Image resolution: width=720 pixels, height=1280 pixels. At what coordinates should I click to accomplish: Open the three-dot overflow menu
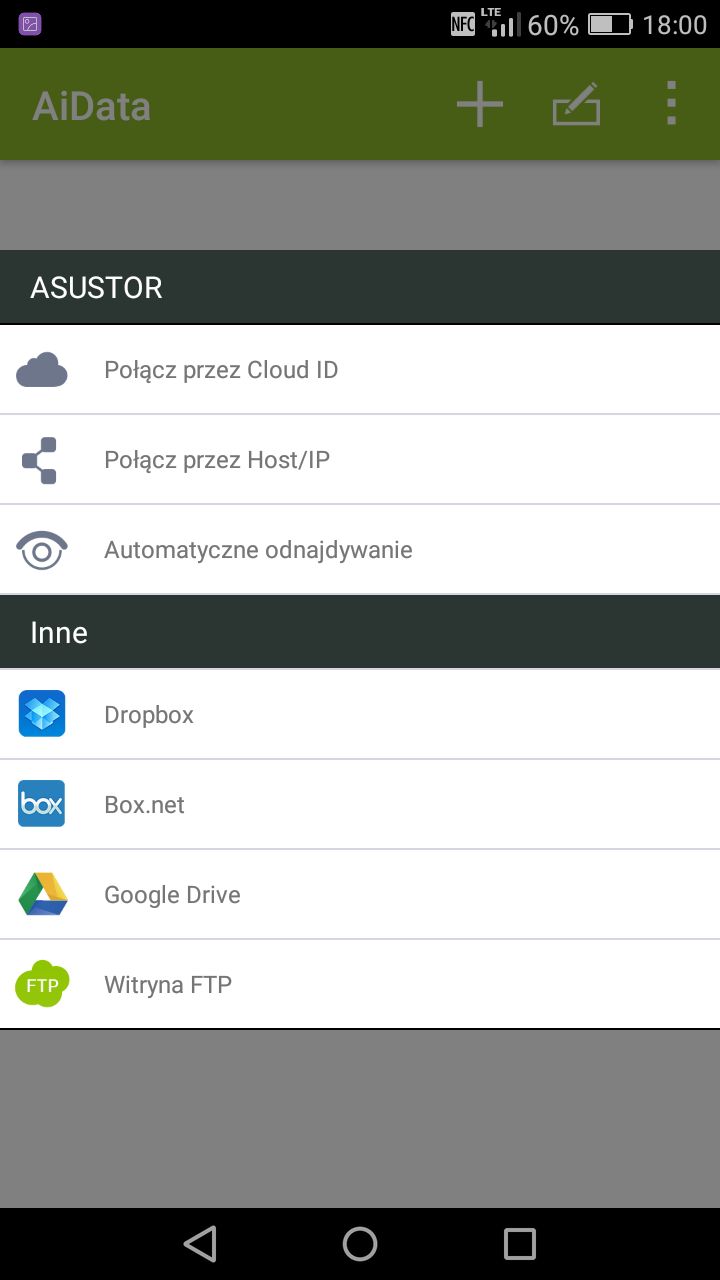pos(671,104)
